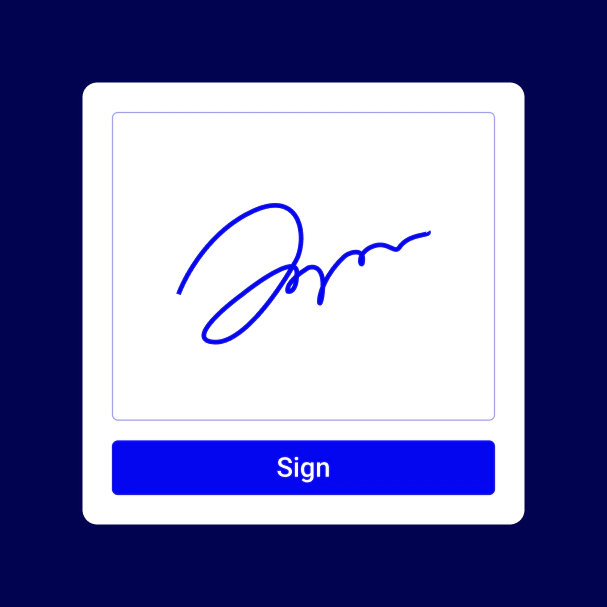
Task: Tap the Sign button
Action: coord(303,467)
